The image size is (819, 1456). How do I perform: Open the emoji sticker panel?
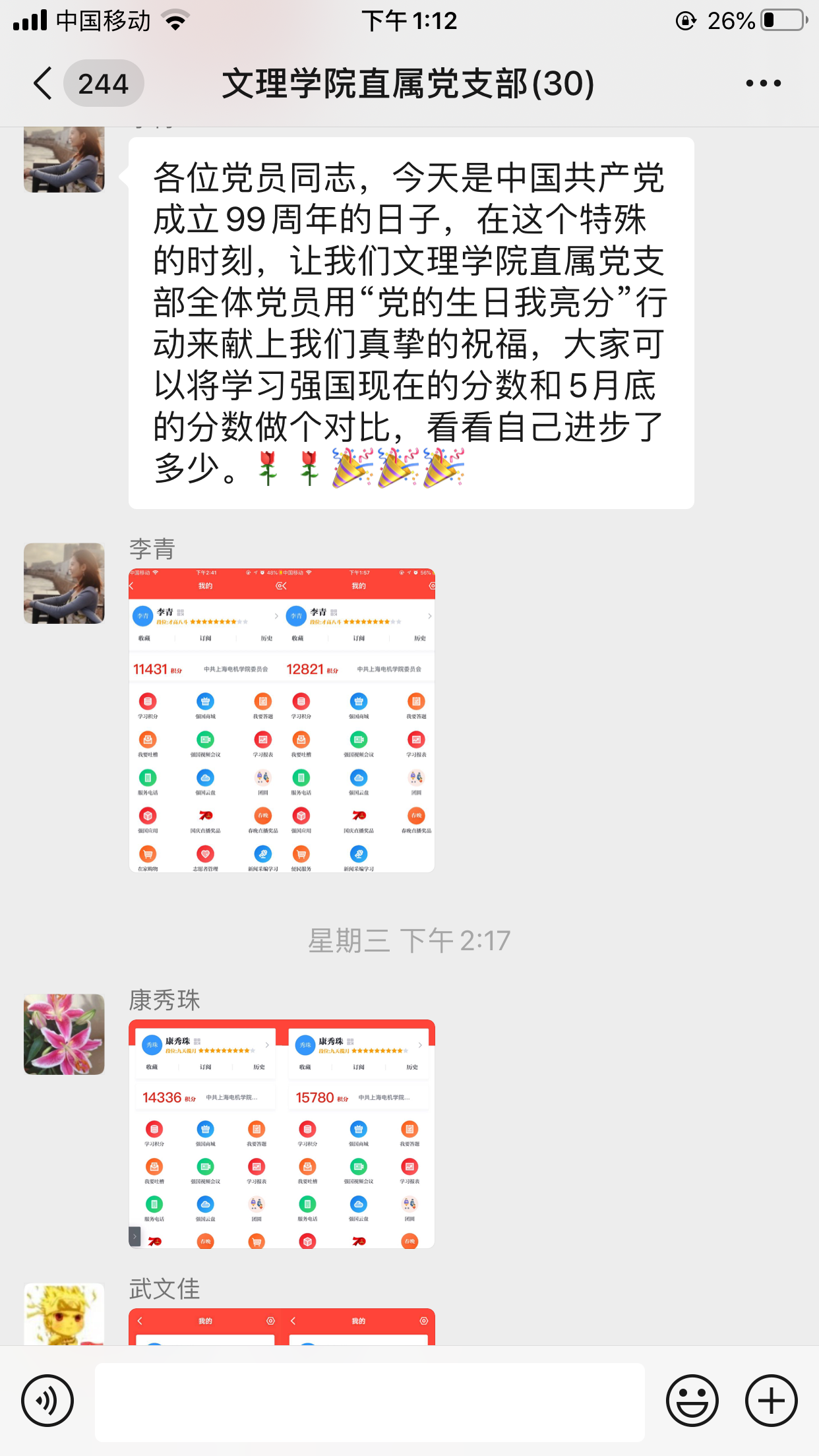692,1400
